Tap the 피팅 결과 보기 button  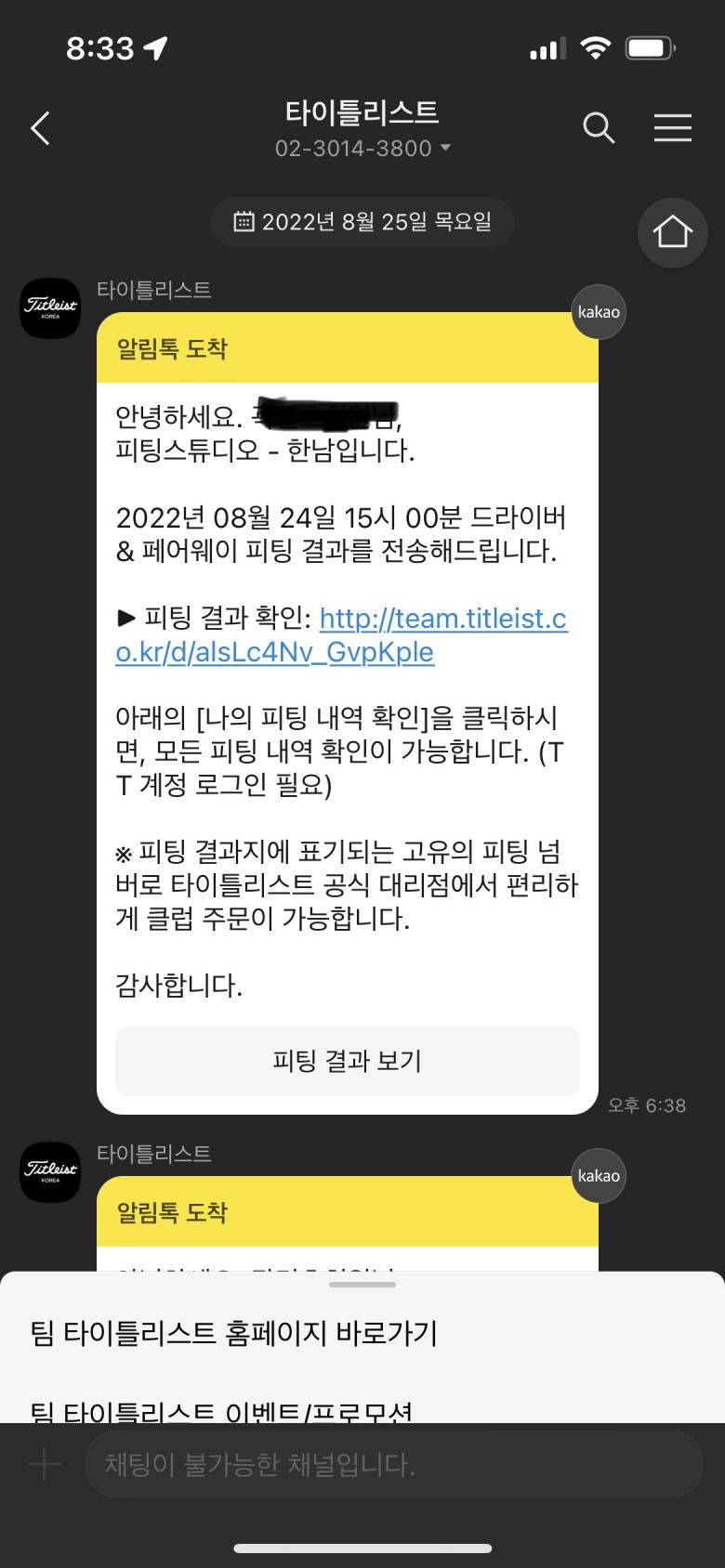tap(347, 1061)
